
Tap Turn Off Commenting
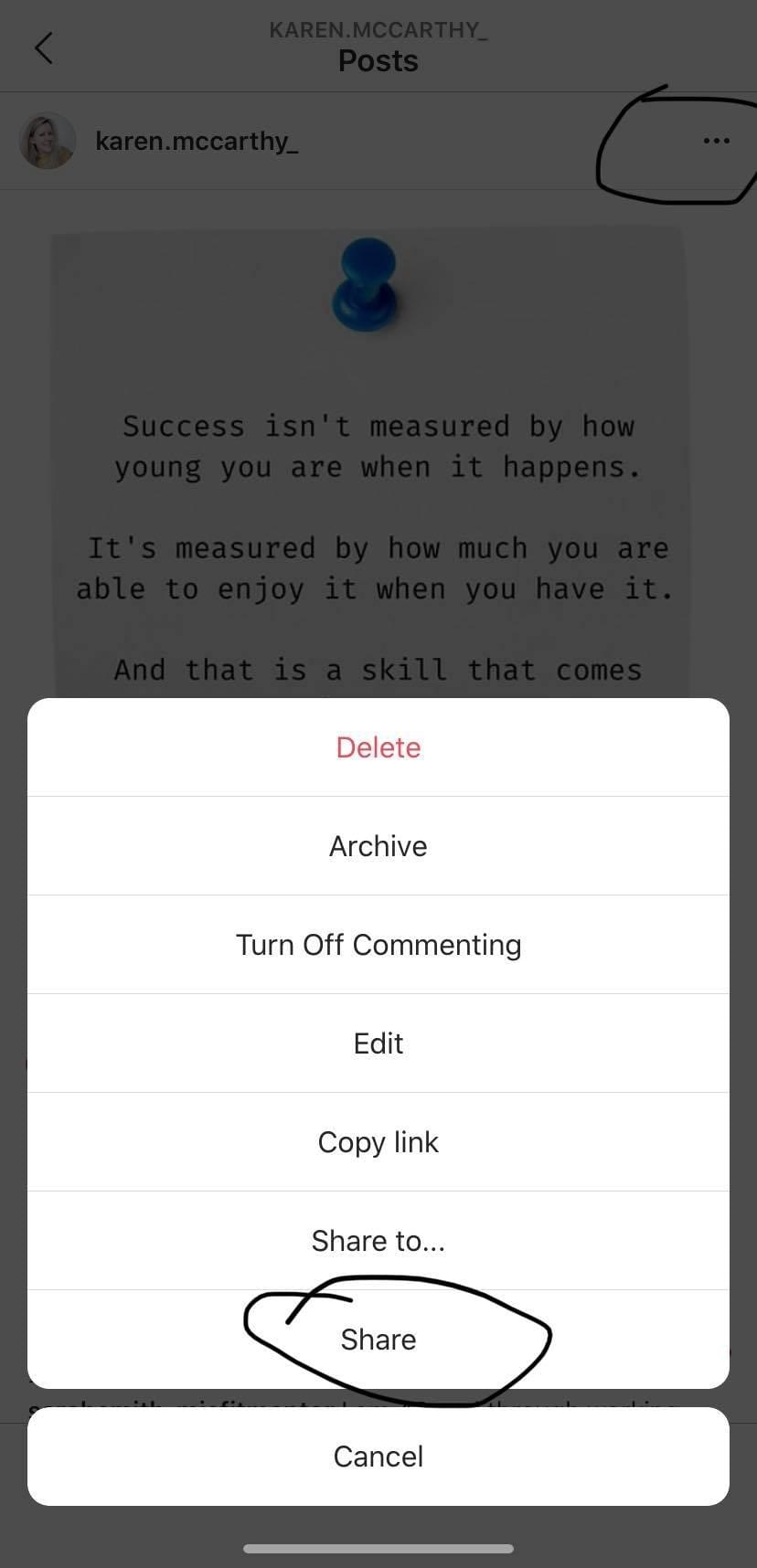tap(378, 945)
